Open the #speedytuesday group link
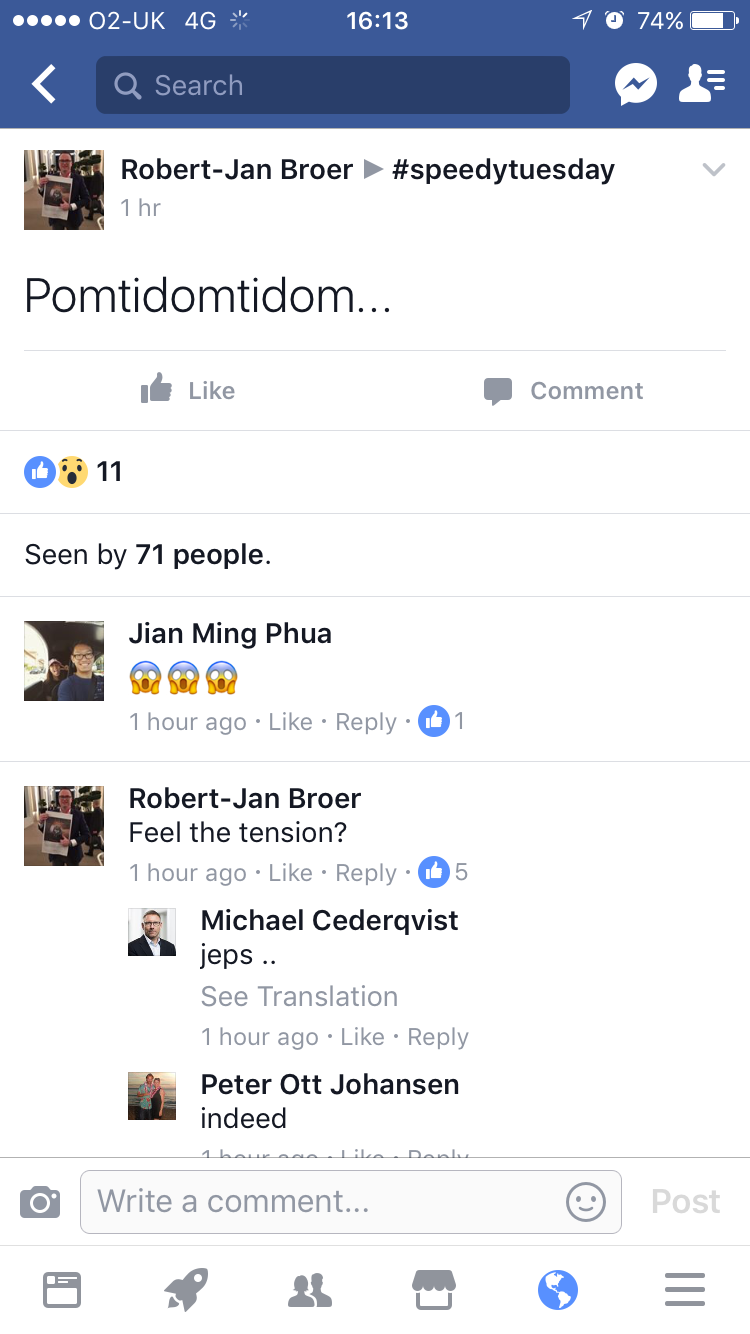Image resolution: width=750 pixels, height=1334 pixels. pyautogui.click(x=503, y=169)
